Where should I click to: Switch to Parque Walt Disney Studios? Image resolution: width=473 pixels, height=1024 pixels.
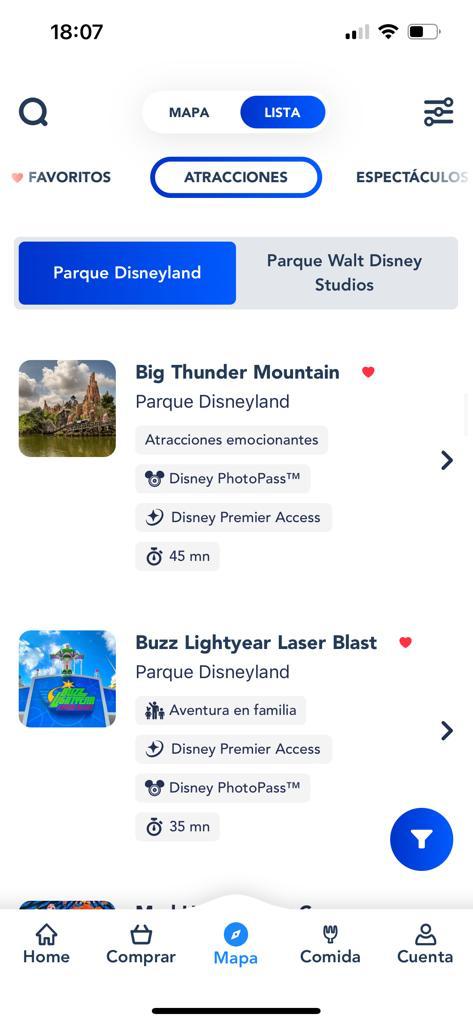click(344, 273)
